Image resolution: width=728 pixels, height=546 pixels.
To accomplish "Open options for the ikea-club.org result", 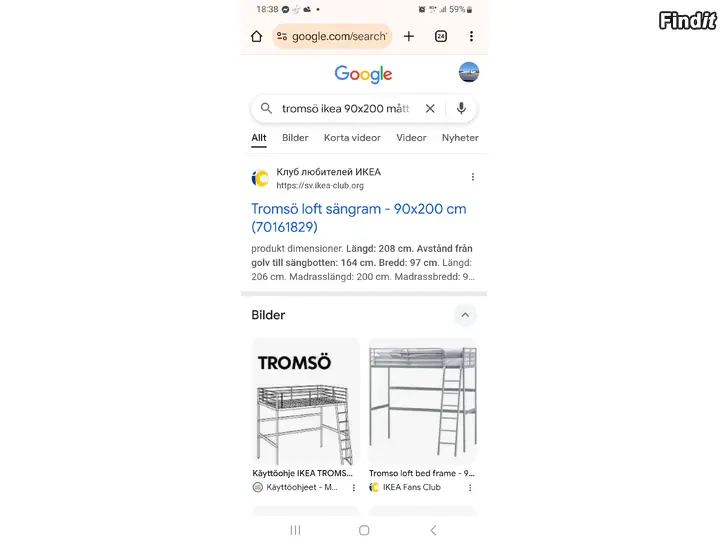I will (x=473, y=177).
